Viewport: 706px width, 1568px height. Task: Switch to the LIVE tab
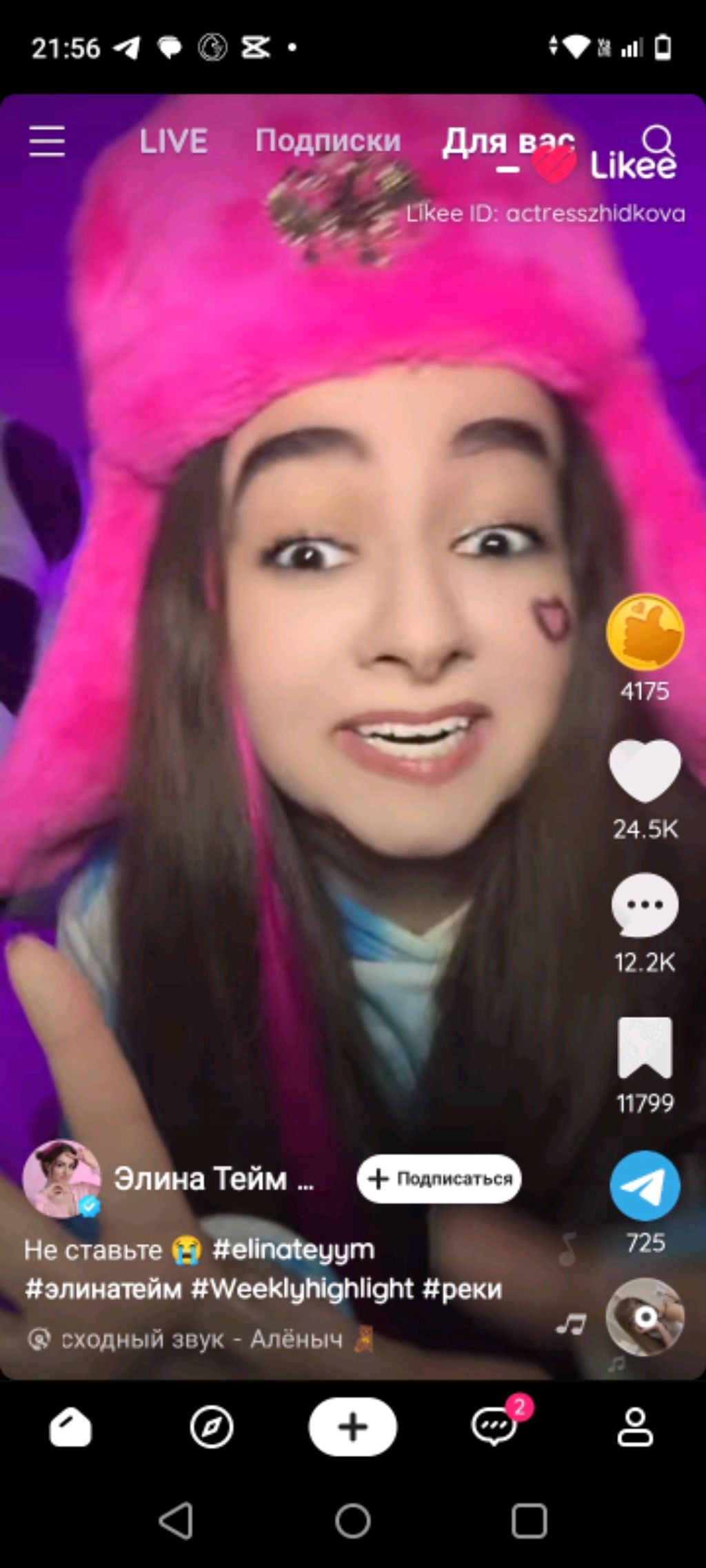(x=173, y=141)
